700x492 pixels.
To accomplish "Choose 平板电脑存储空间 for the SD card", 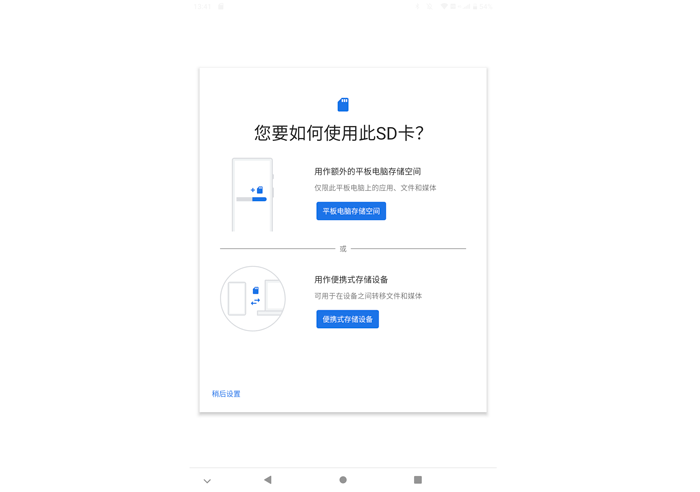I will (351, 211).
